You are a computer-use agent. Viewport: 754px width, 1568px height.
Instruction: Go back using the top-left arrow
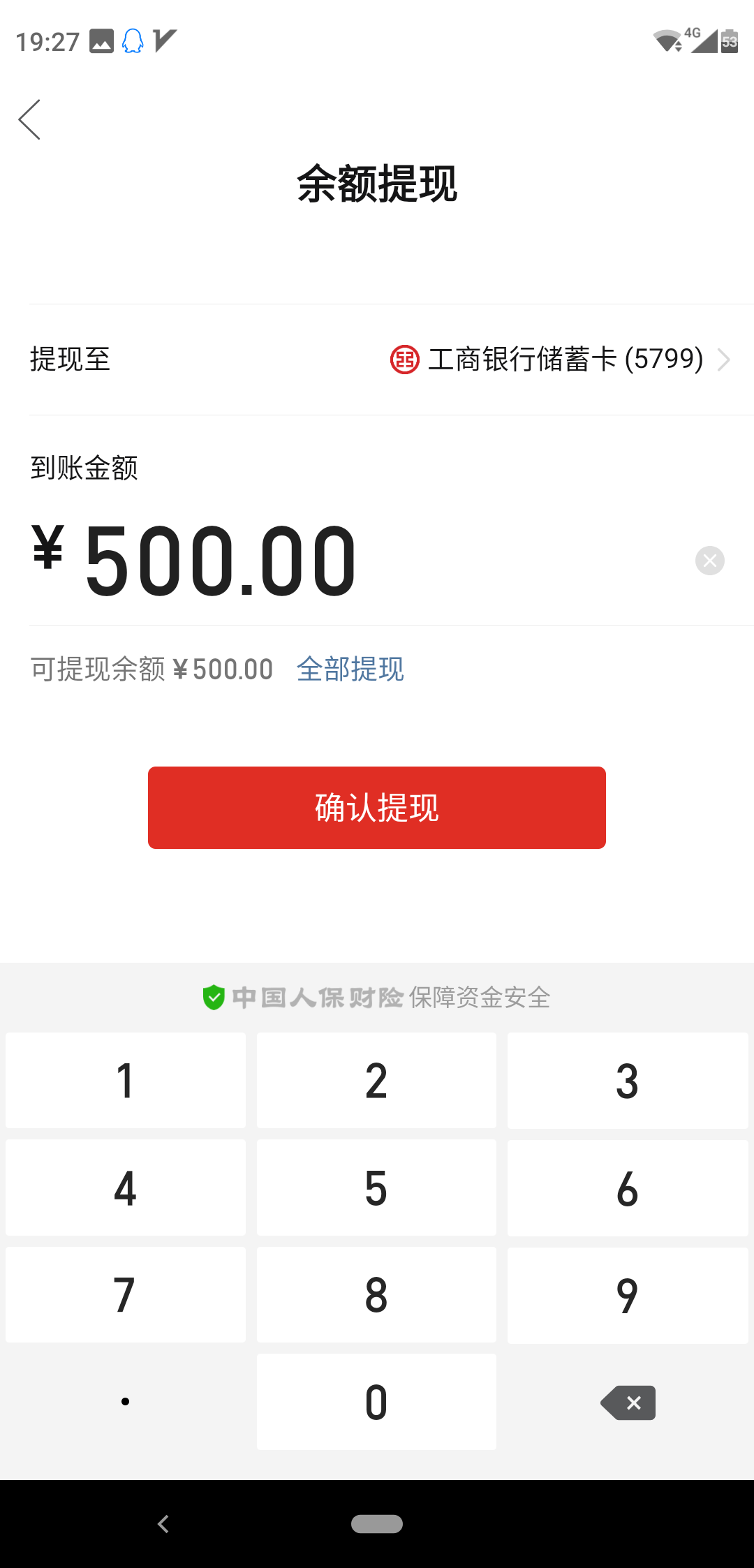point(29,119)
